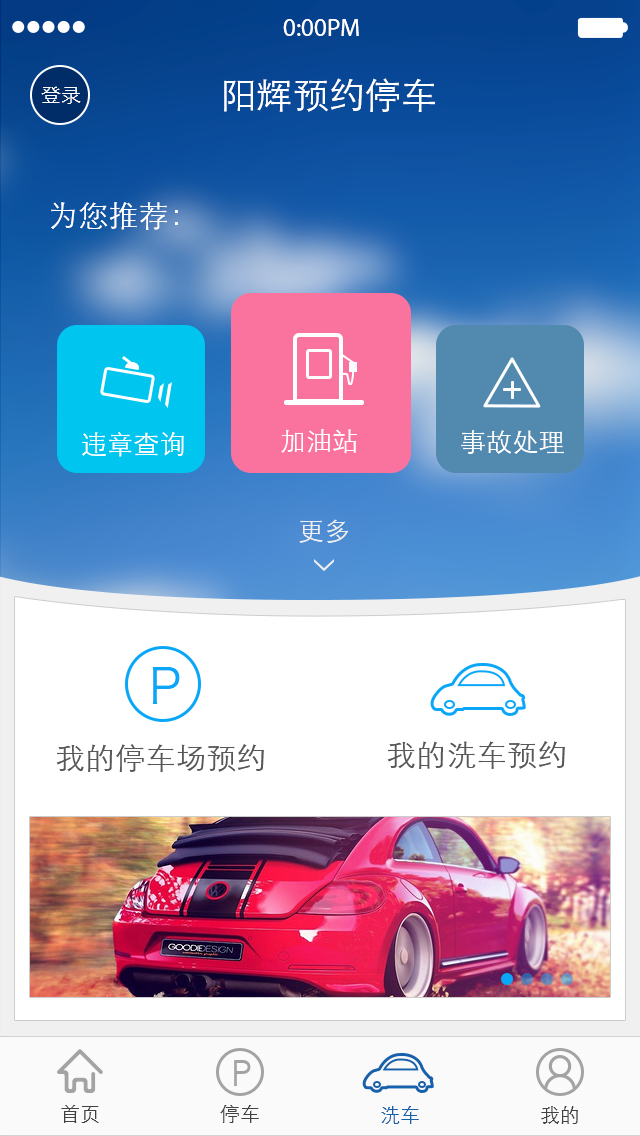This screenshot has height=1136, width=640.
Task: Go to the 我的 profile tab
Action: [559, 1086]
